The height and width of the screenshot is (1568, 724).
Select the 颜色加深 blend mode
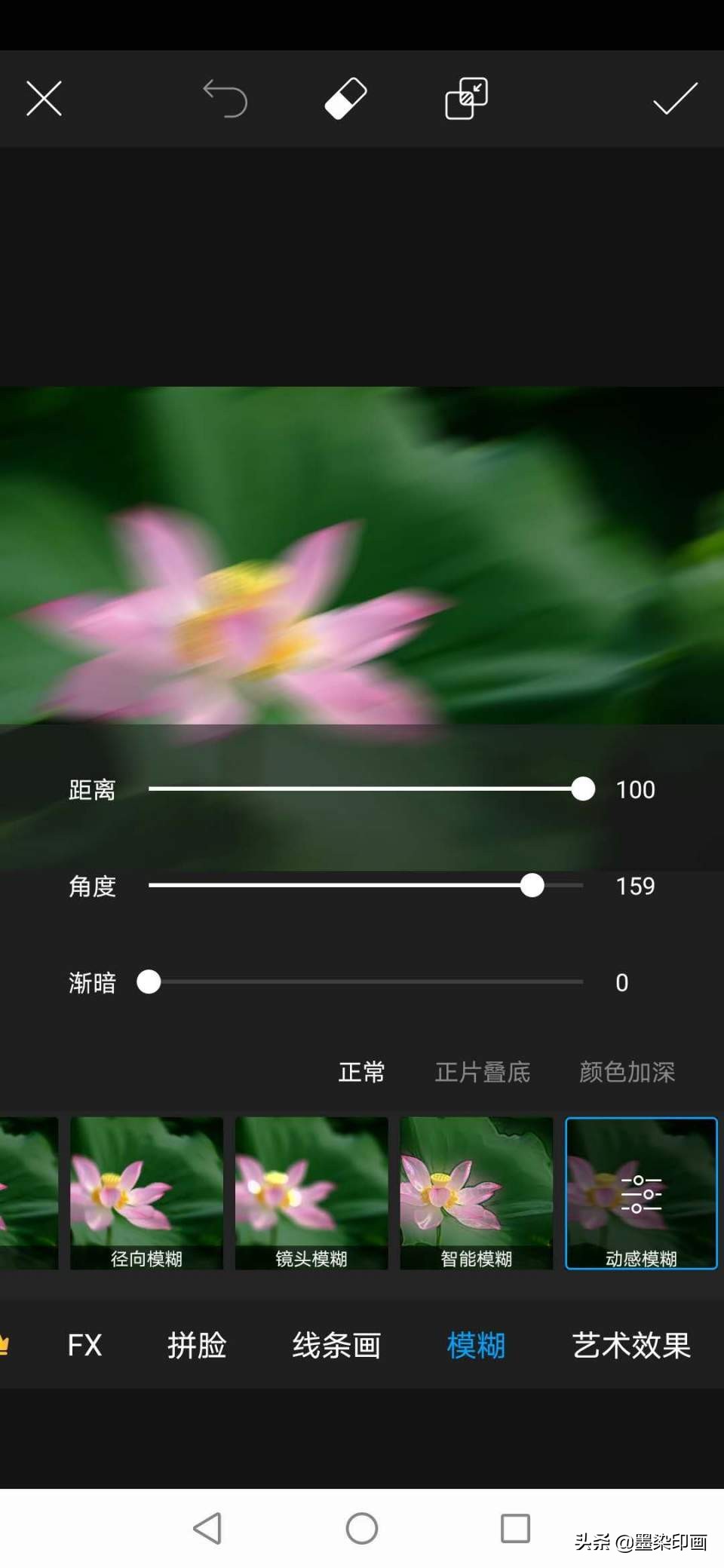tap(627, 1071)
